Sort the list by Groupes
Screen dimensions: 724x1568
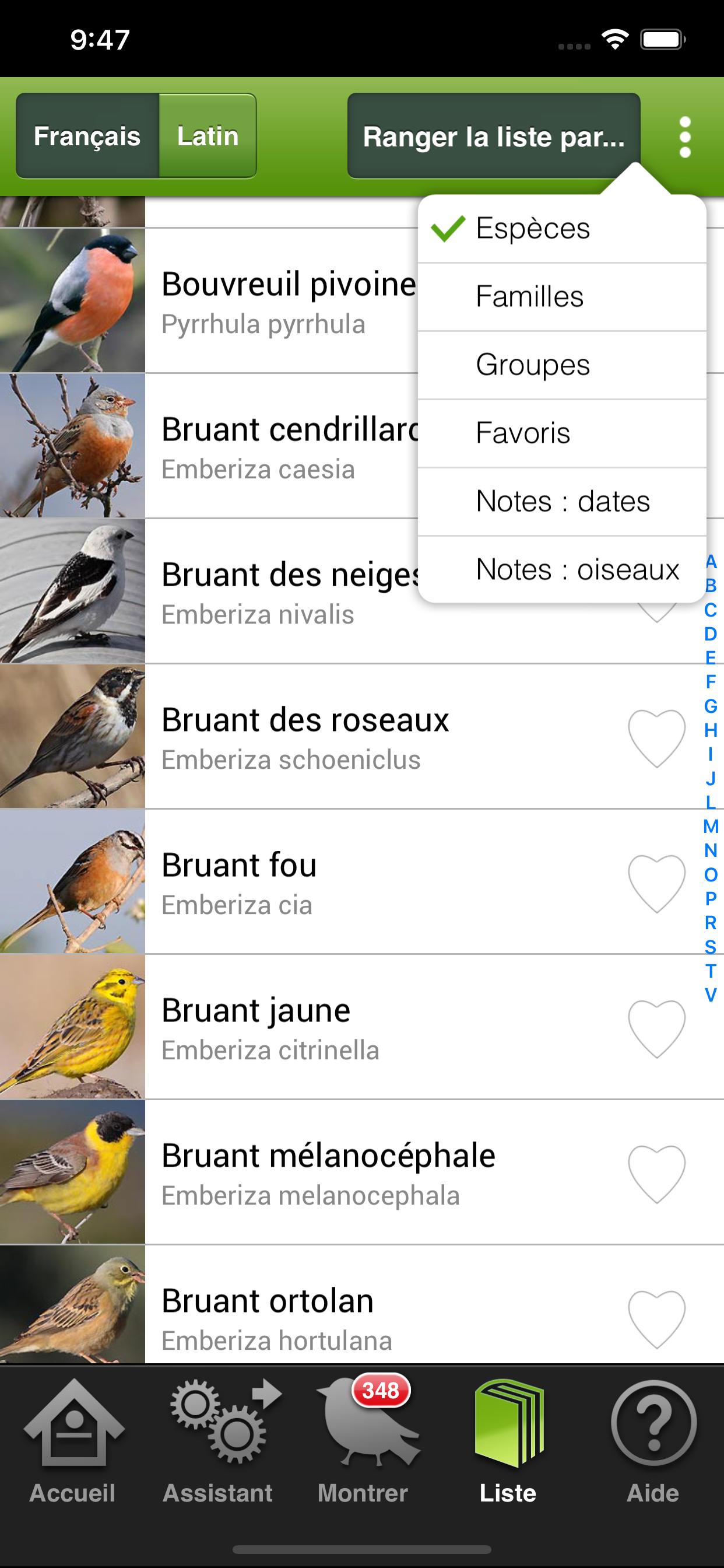point(532,365)
